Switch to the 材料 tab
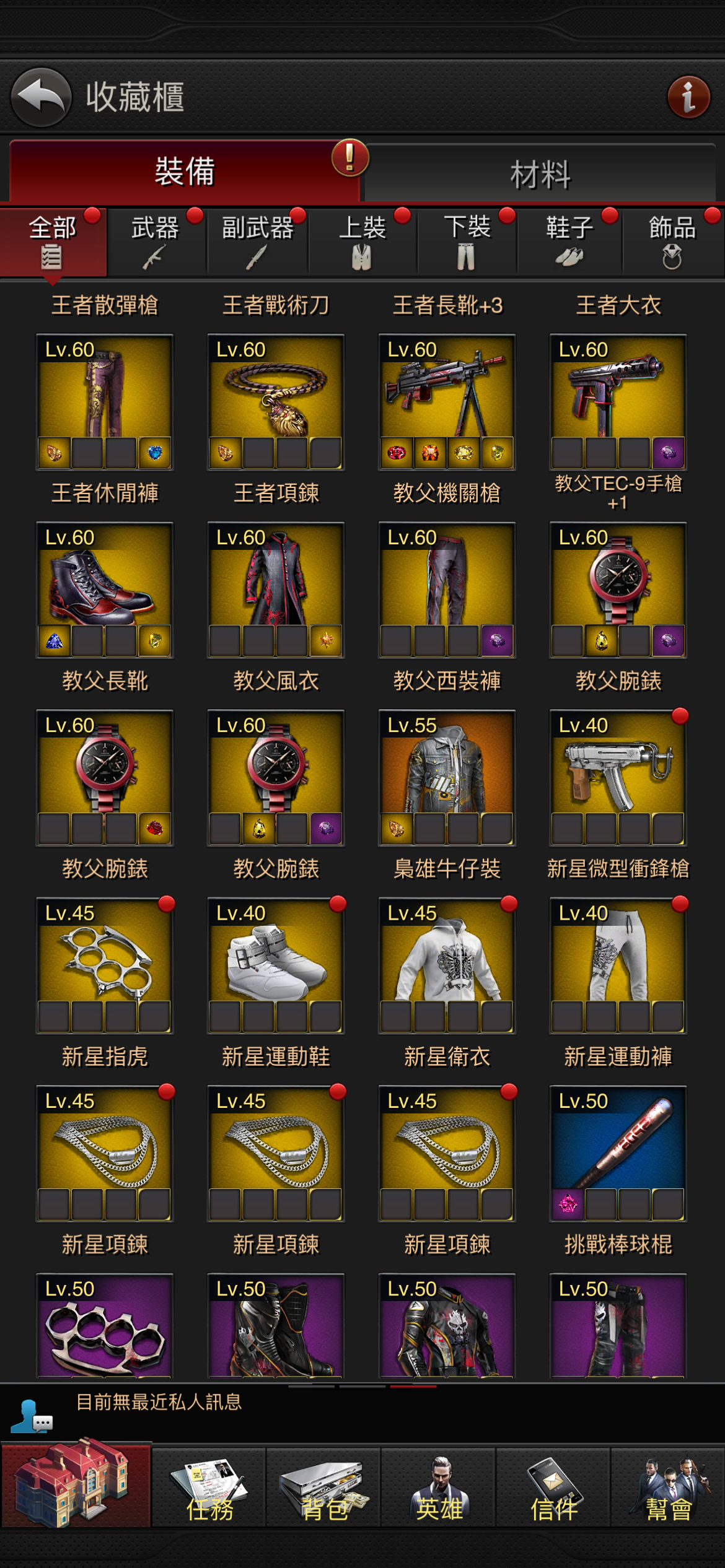Screen dimensions: 725x1568 click(540, 174)
